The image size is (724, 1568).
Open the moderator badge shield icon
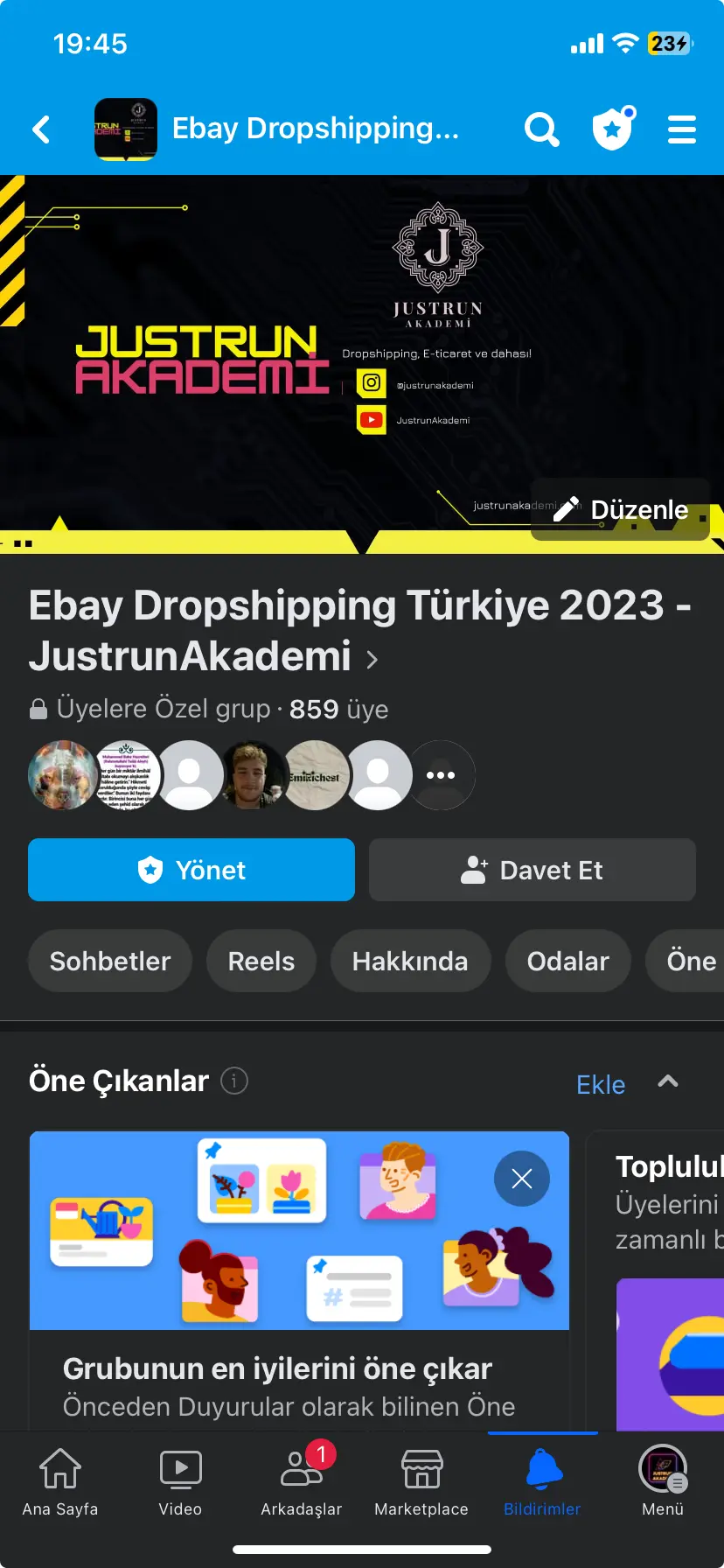click(612, 129)
